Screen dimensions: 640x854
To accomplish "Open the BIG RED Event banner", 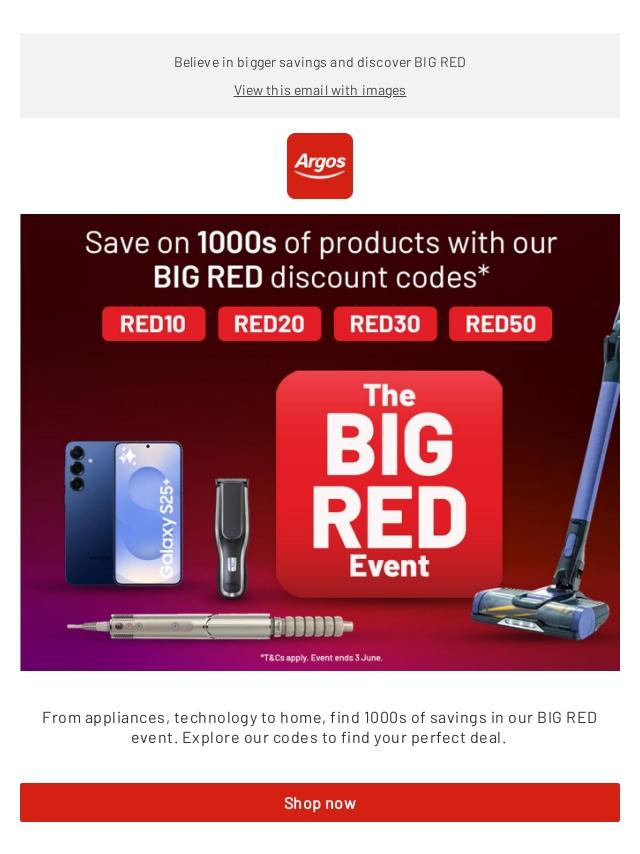I will tap(320, 442).
